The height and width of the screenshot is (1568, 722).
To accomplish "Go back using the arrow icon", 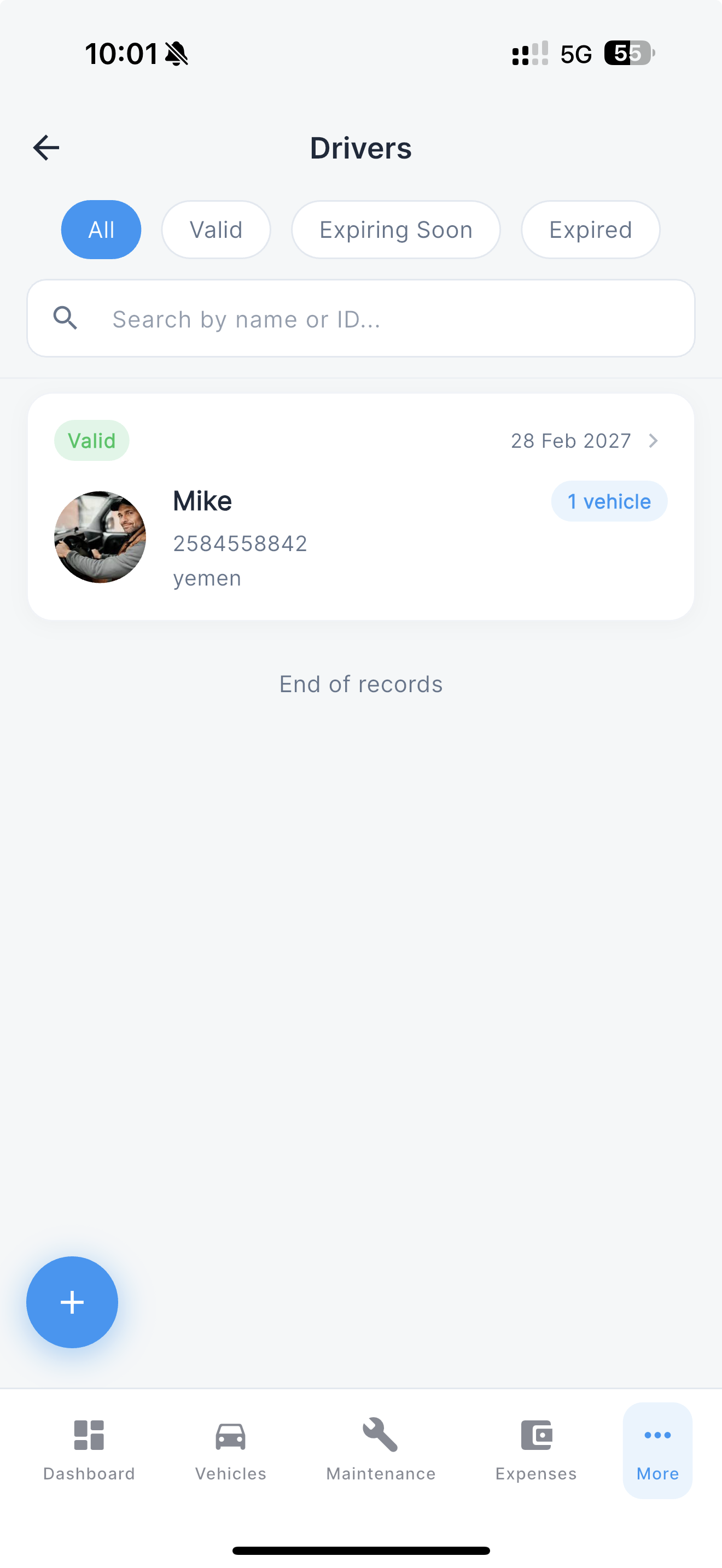I will tap(45, 148).
